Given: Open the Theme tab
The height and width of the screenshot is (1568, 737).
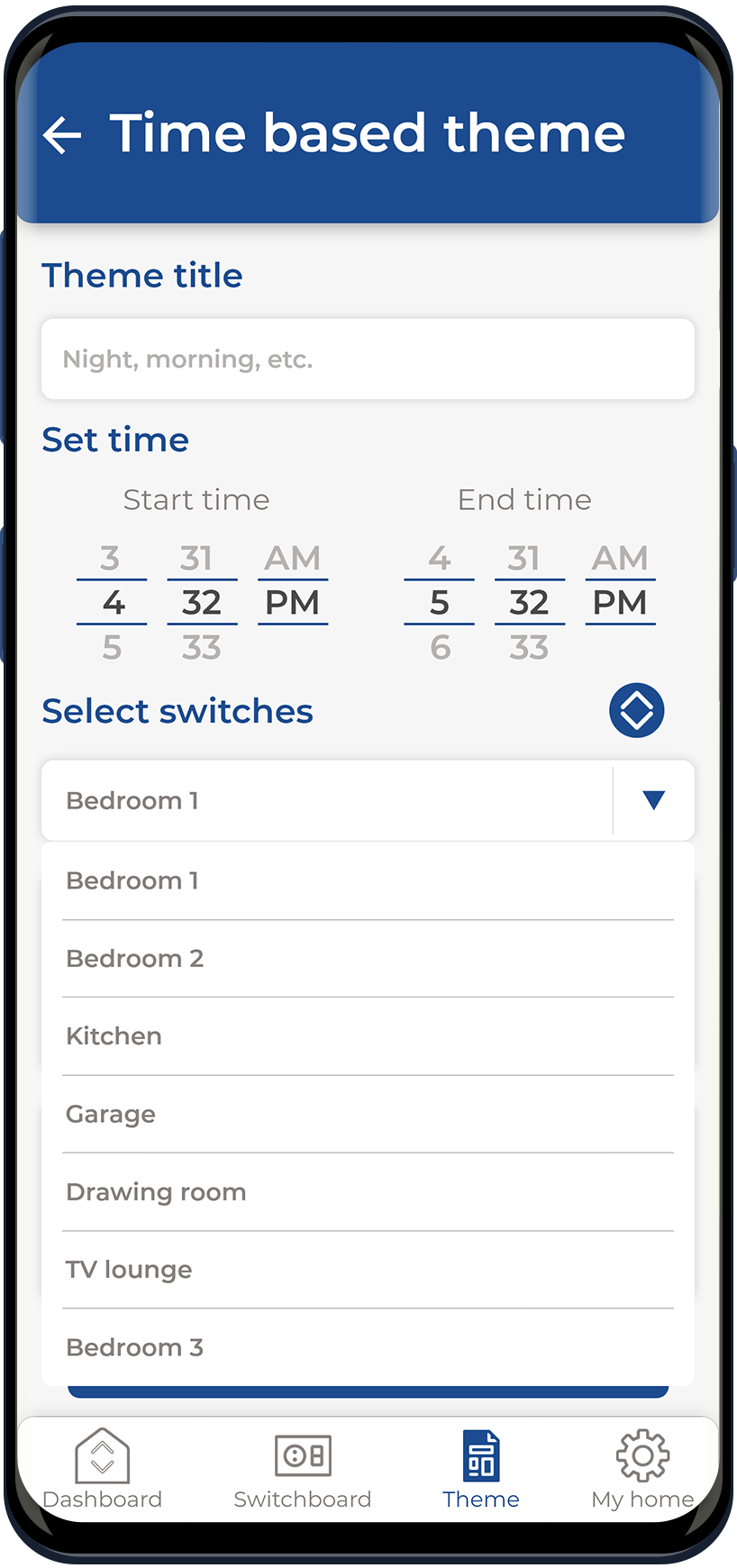Looking at the screenshot, I should coord(481,1469).
